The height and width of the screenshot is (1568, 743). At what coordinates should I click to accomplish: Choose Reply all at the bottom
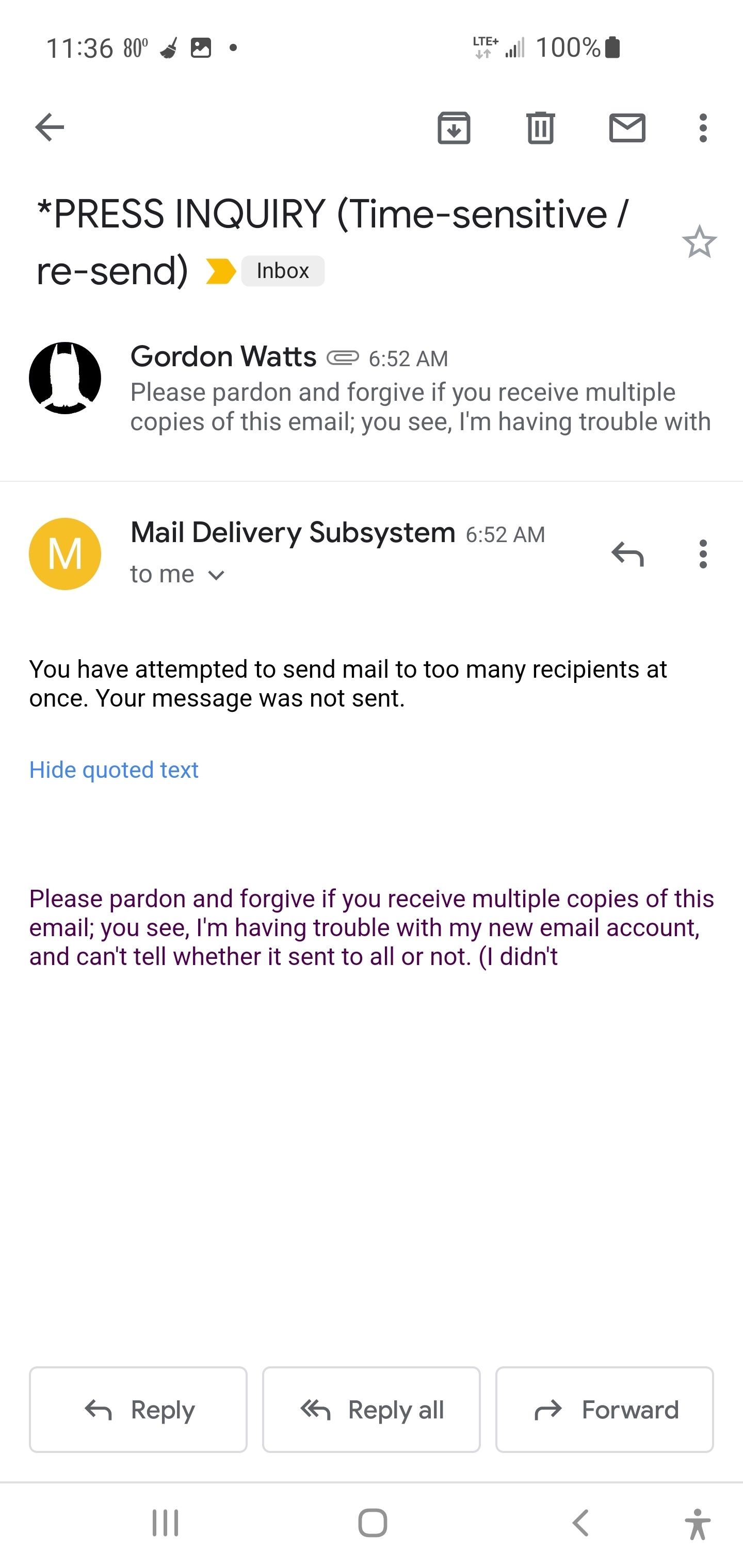coord(371,1410)
